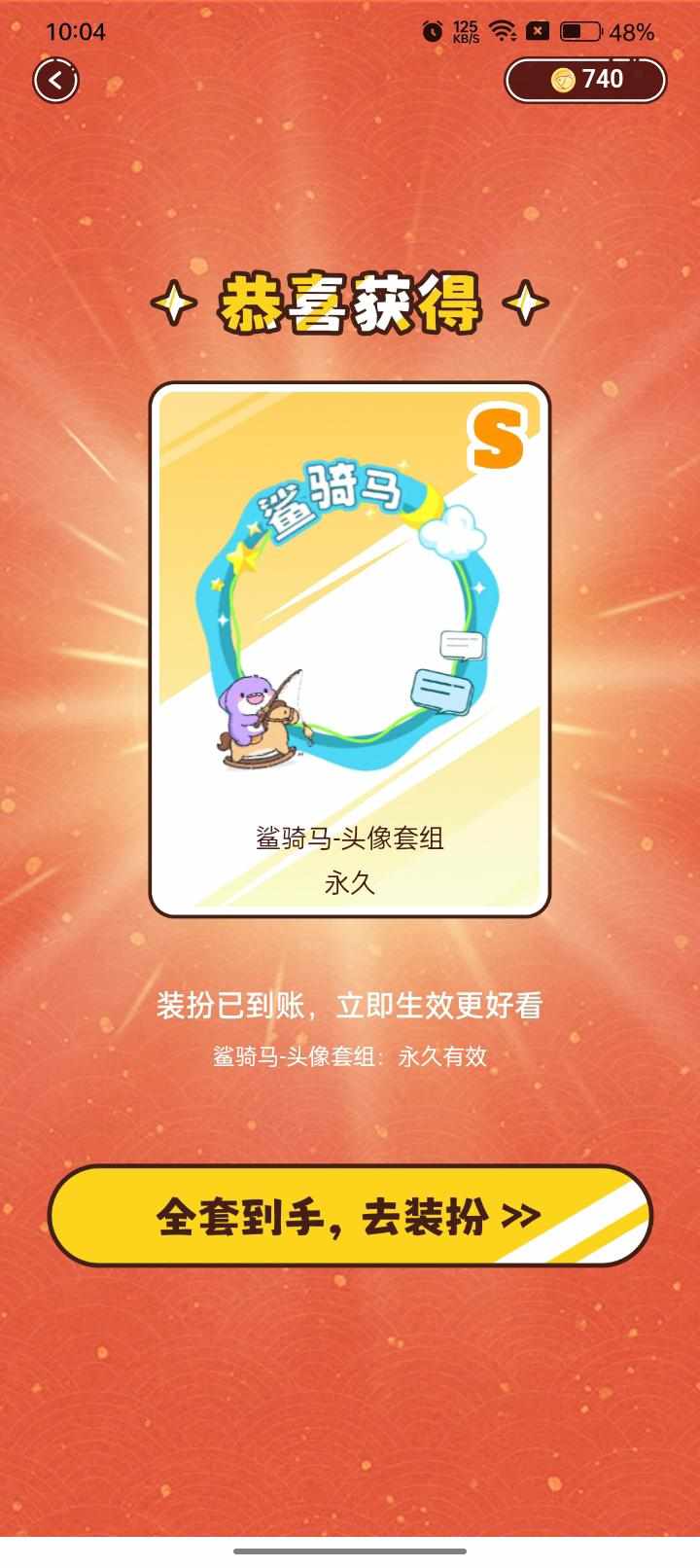Open the 740 coin balance
The width and height of the screenshot is (700, 1568).
585,81
